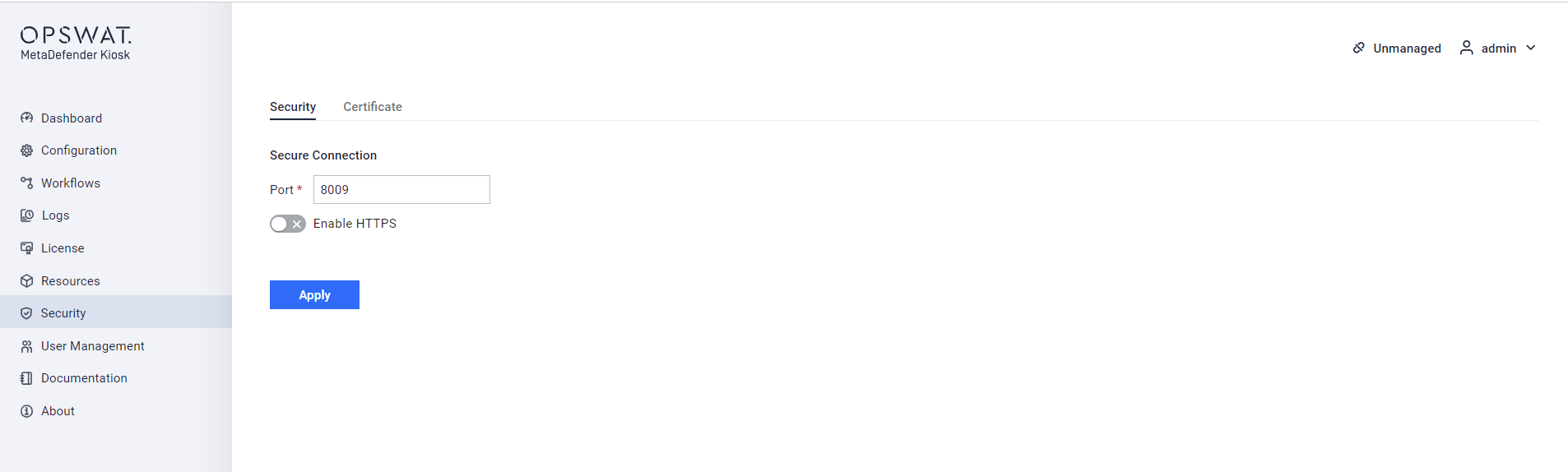
Task: Switch to the Certificate tab
Action: [x=373, y=107]
